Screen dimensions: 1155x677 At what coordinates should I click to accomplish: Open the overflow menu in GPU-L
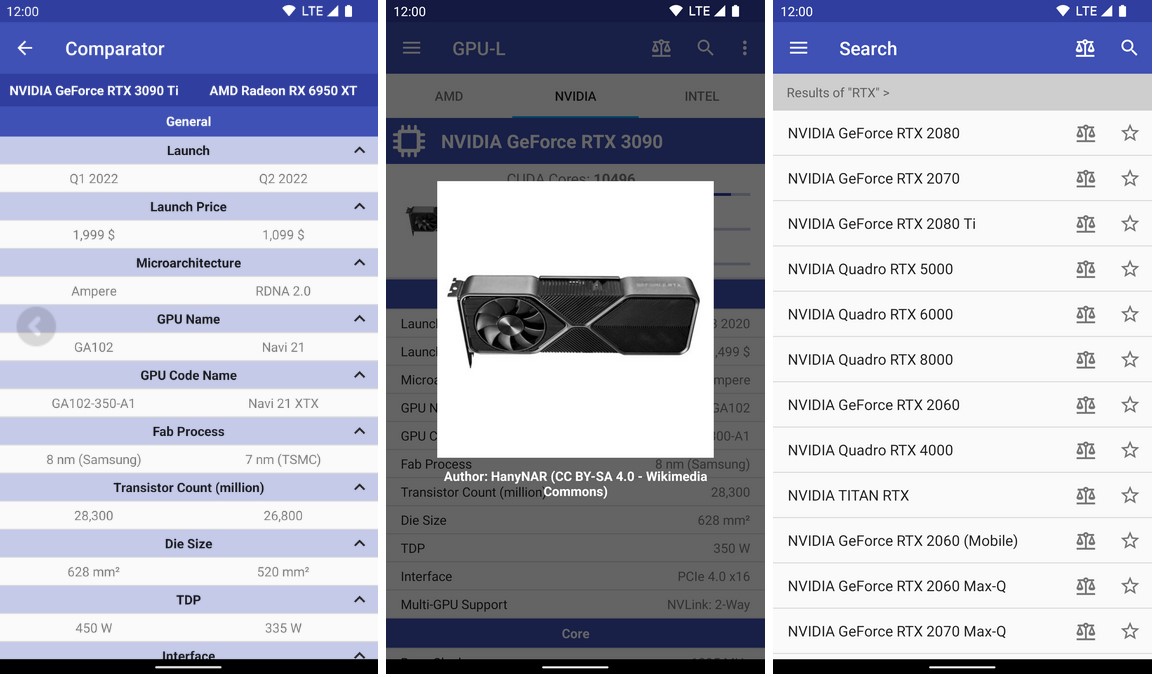[x=744, y=48]
